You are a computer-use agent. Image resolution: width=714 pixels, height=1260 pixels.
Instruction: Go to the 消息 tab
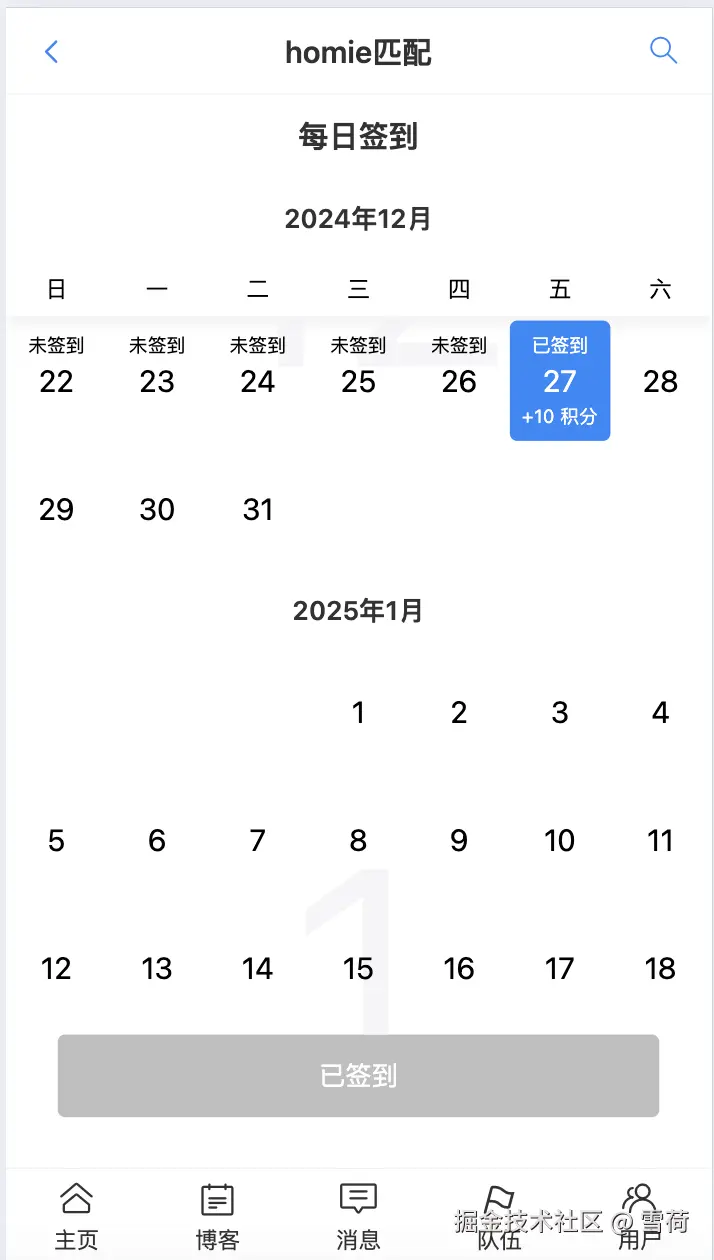pos(358,1215)
